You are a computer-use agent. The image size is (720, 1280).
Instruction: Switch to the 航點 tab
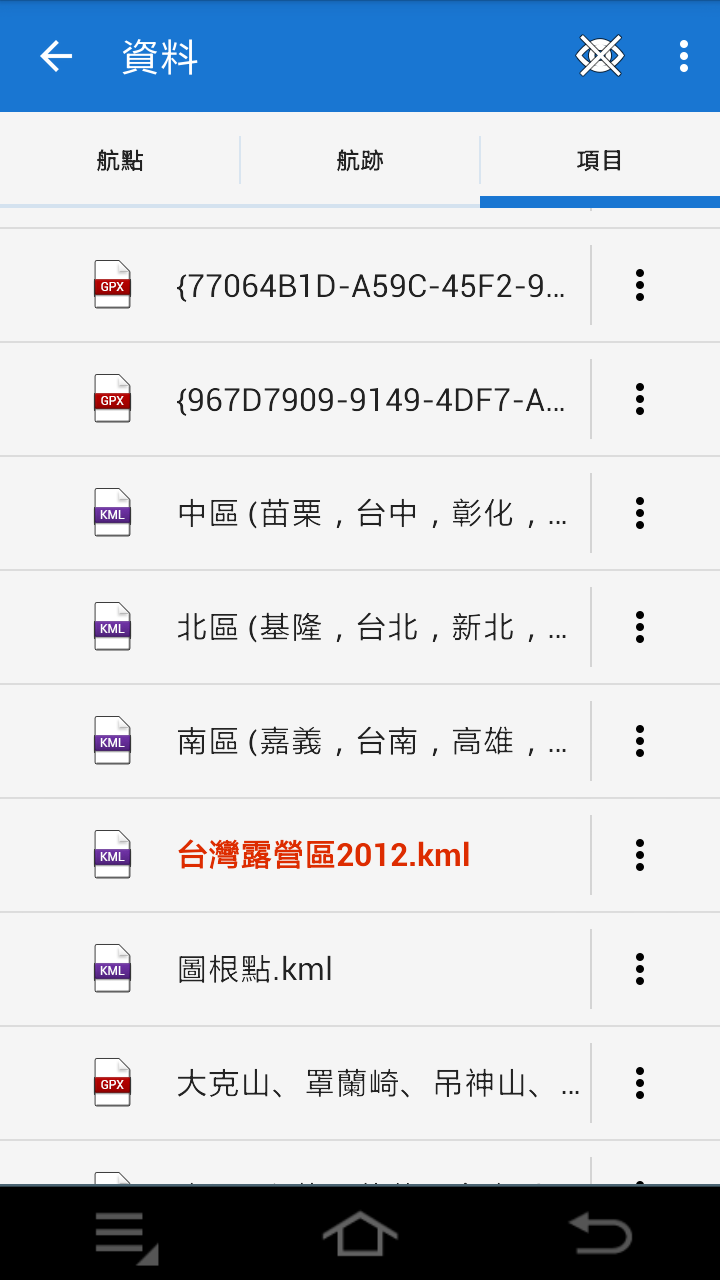[120, 160]
